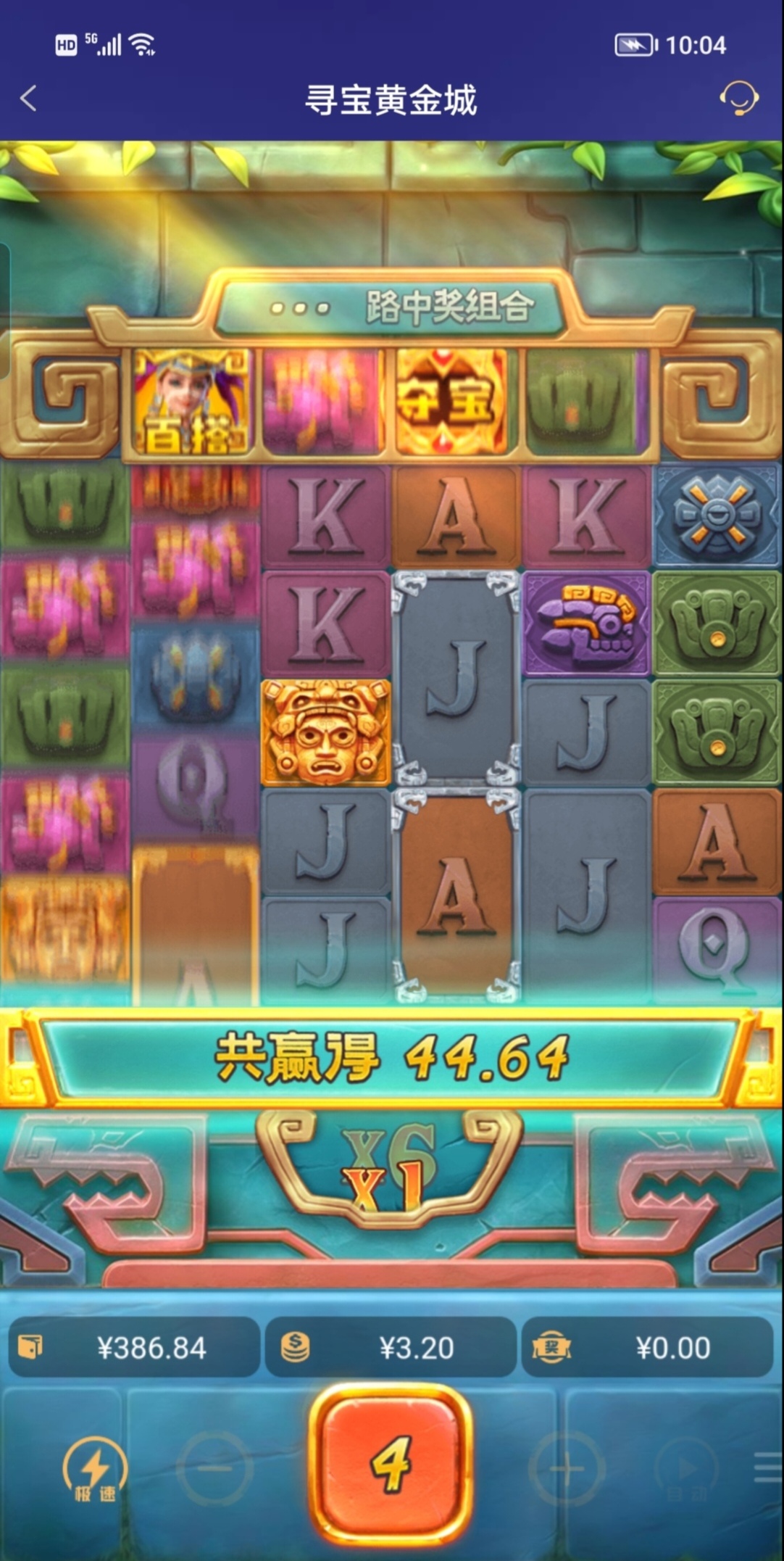Open the game's hamburger menu
784x1561 pixels.
click(767, 1468)
